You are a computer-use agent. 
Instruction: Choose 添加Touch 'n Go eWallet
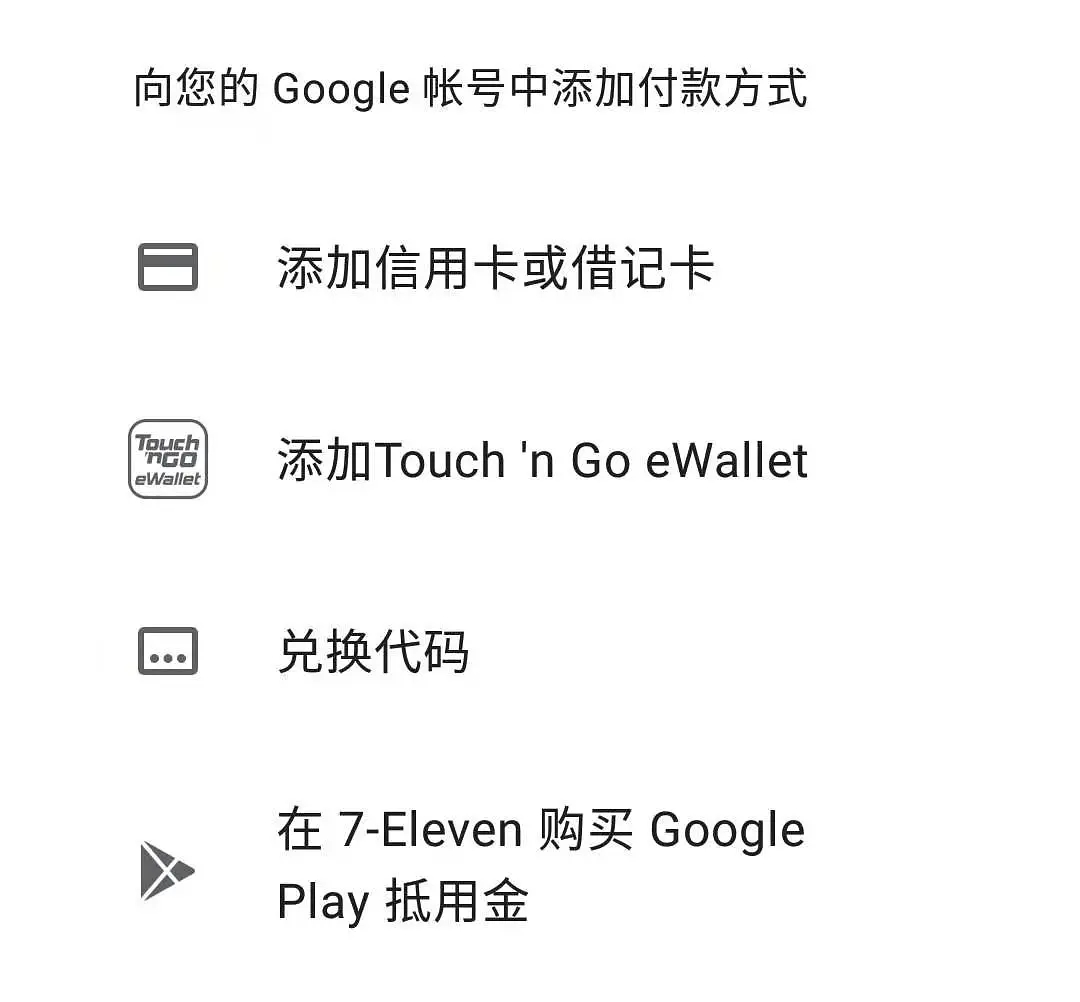(542, 460)
